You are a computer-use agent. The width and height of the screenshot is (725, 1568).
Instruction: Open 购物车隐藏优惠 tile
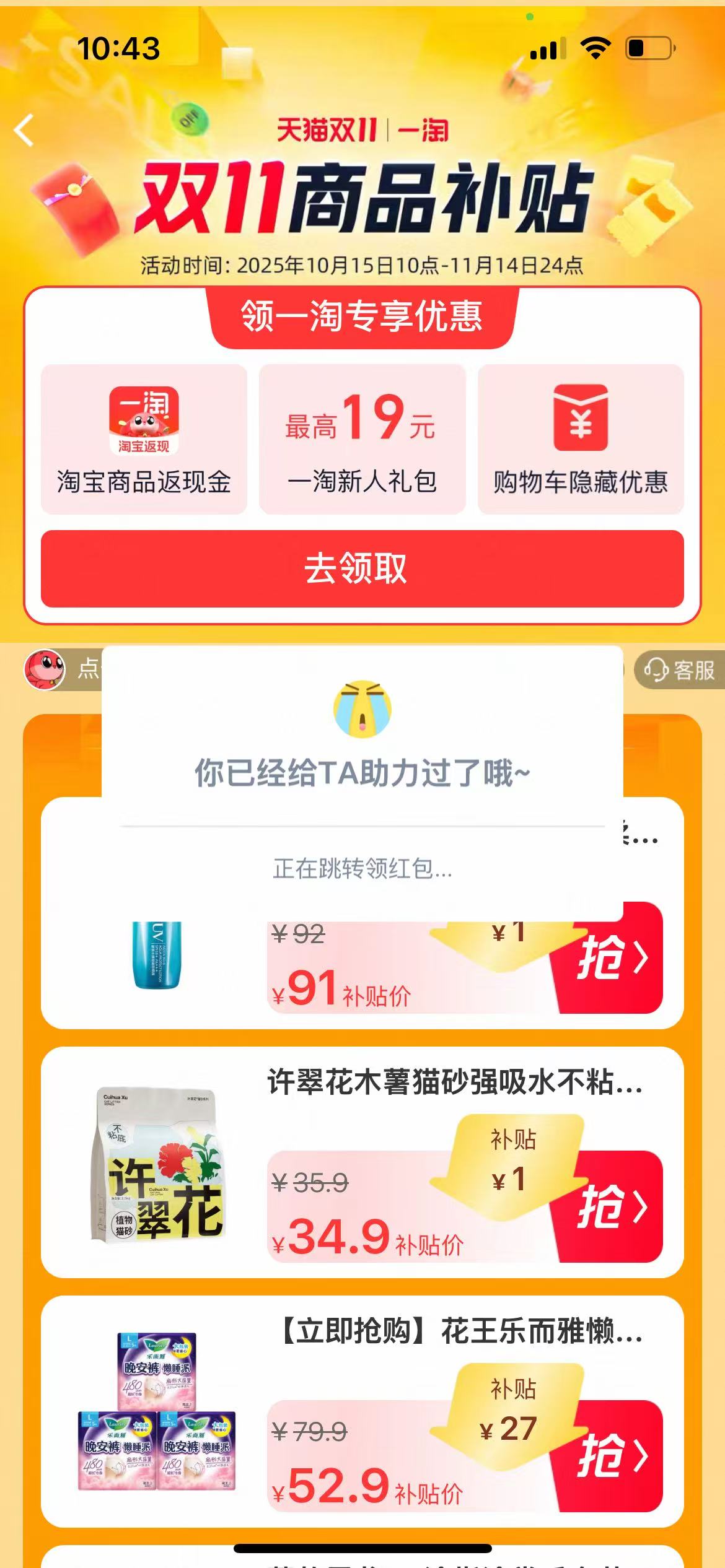(x=581, y=439)
